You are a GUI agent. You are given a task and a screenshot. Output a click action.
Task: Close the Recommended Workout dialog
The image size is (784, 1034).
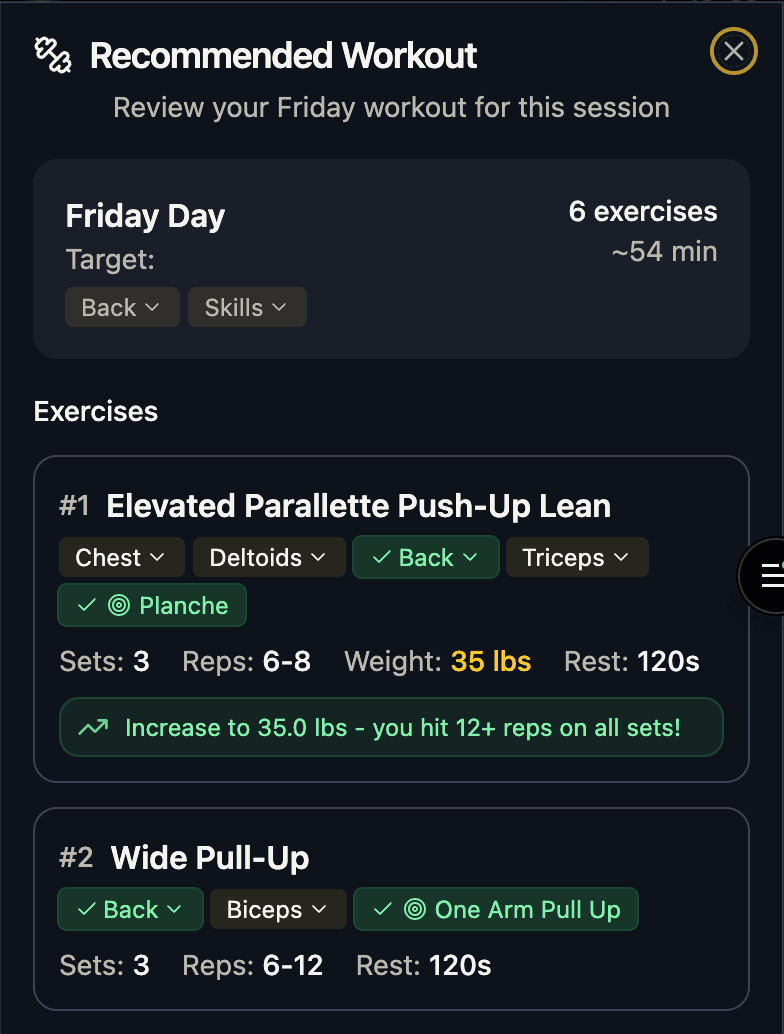point(734,52)
